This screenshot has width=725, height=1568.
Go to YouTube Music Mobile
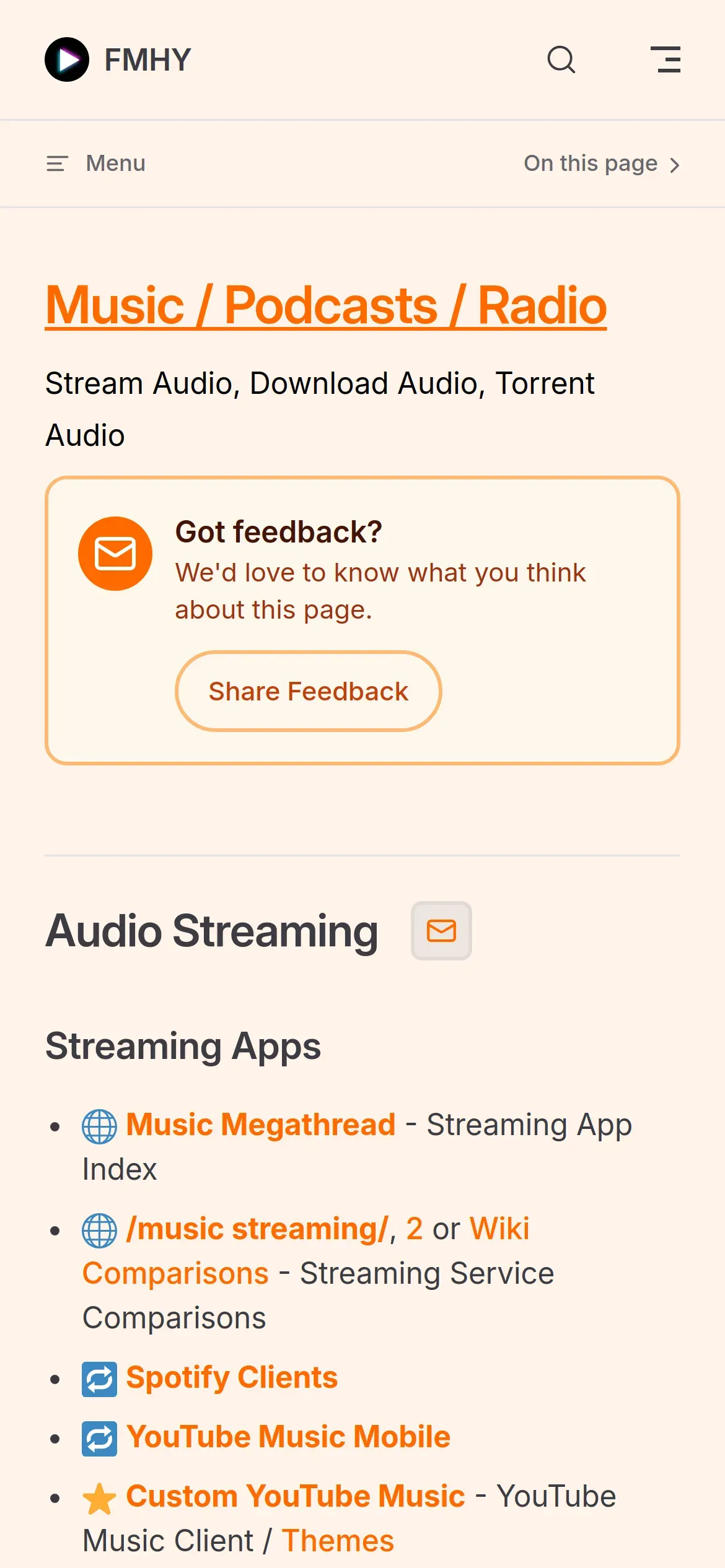288,1437
